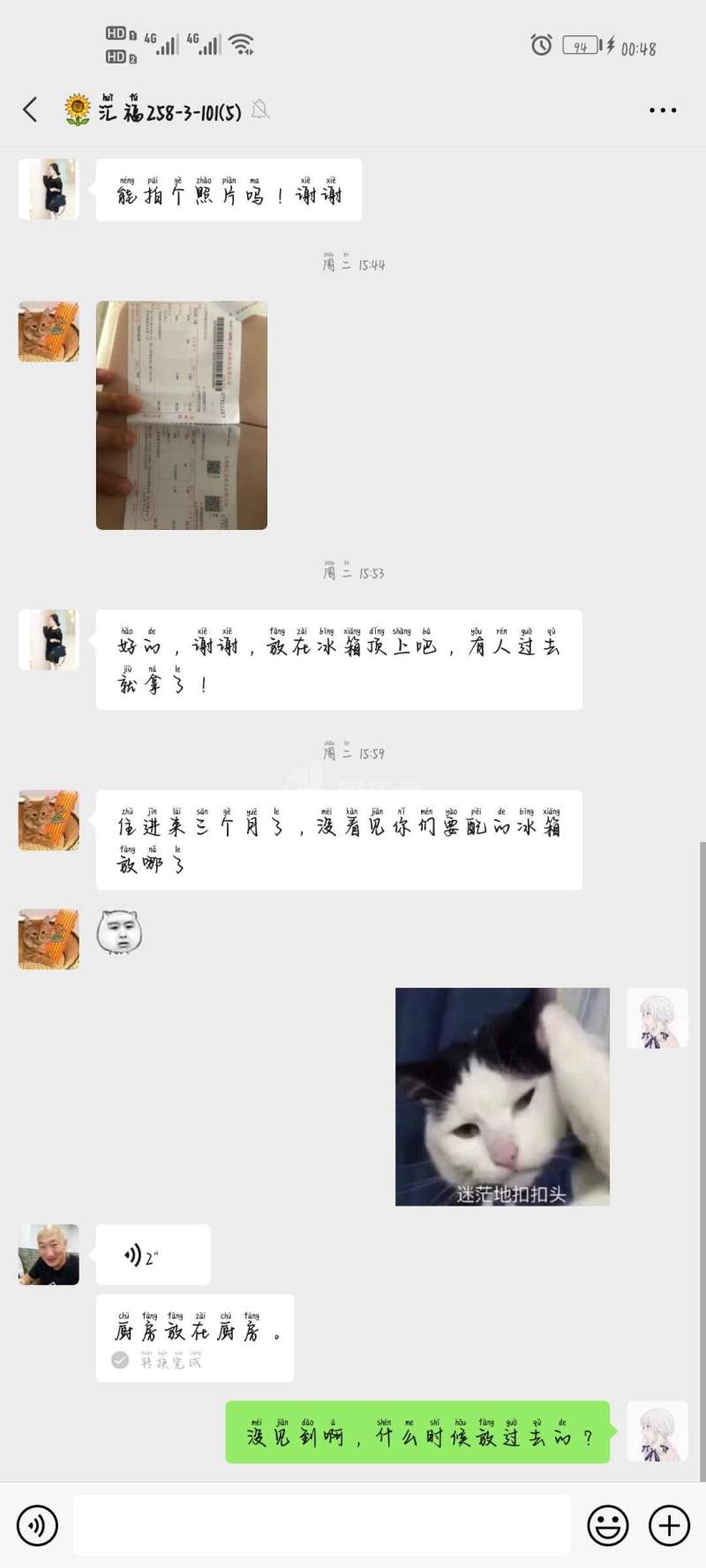The height and width of the screenshot is (1568, 706).
Task: Open the emoji picker
Action: [608, 1525]
